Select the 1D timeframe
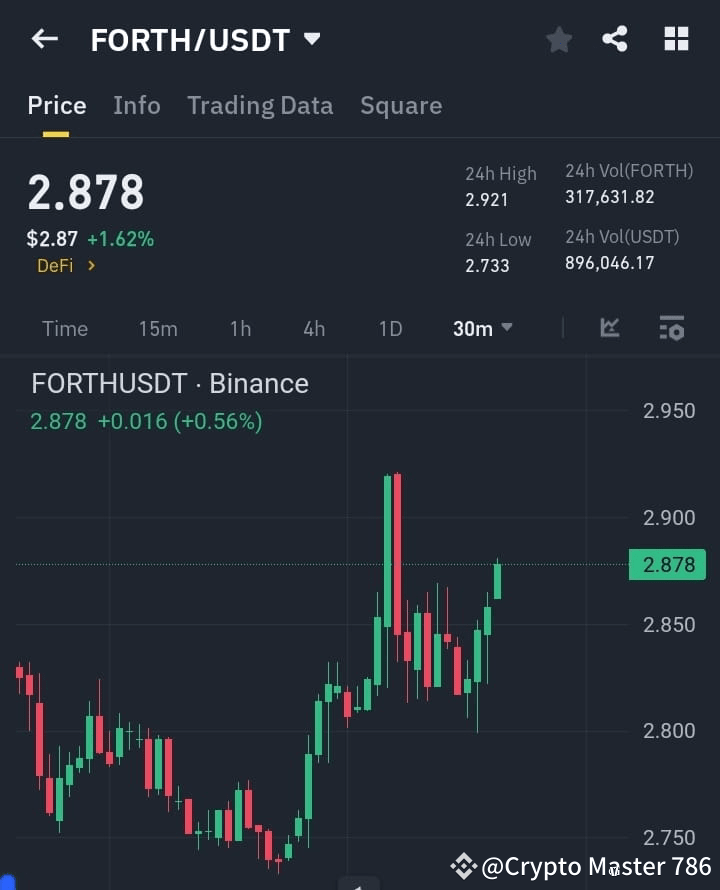The width and height of the screenshot is (720, 890). 390,328
